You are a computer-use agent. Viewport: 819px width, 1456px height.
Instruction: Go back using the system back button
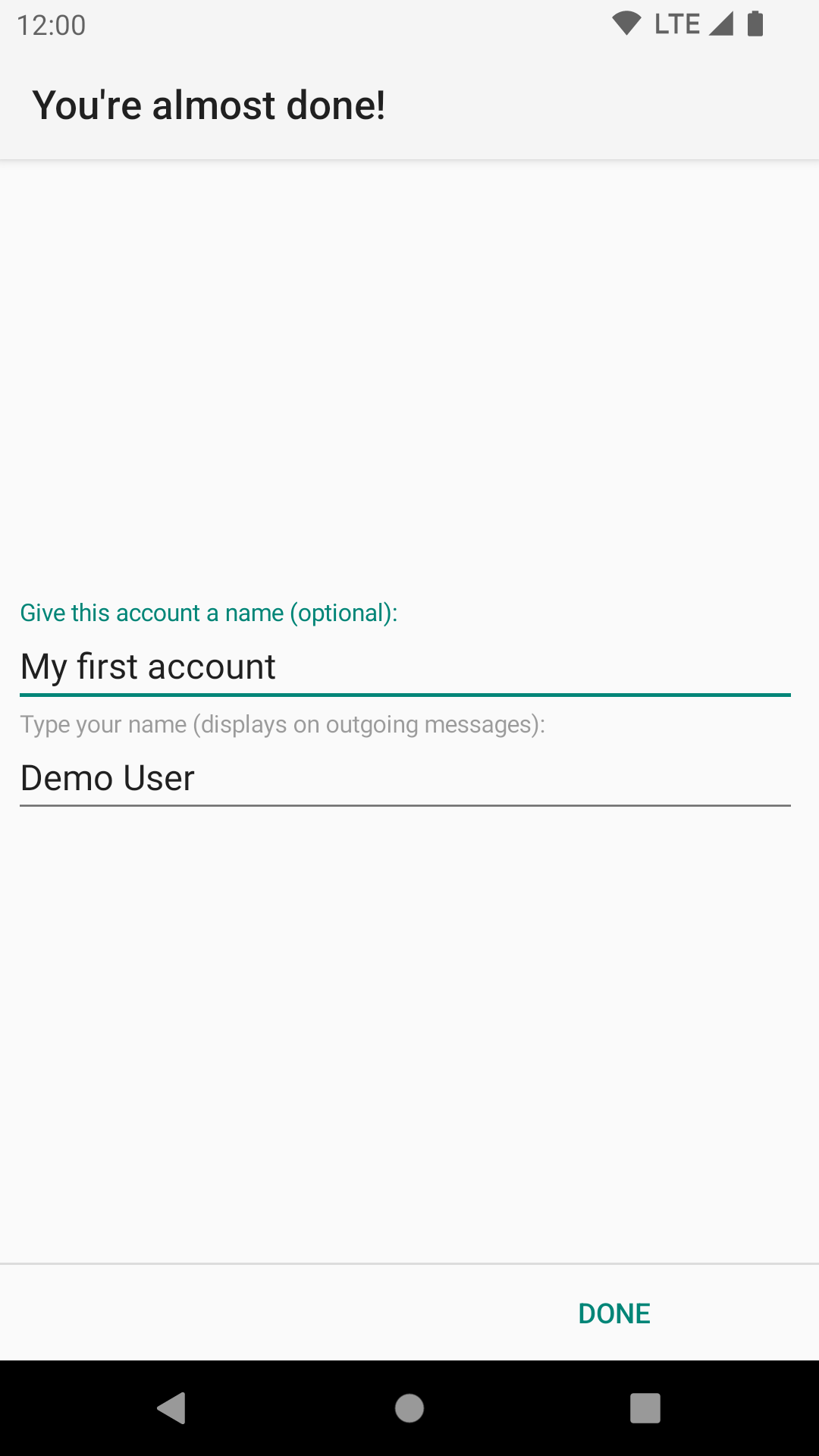pos(172,1408)
